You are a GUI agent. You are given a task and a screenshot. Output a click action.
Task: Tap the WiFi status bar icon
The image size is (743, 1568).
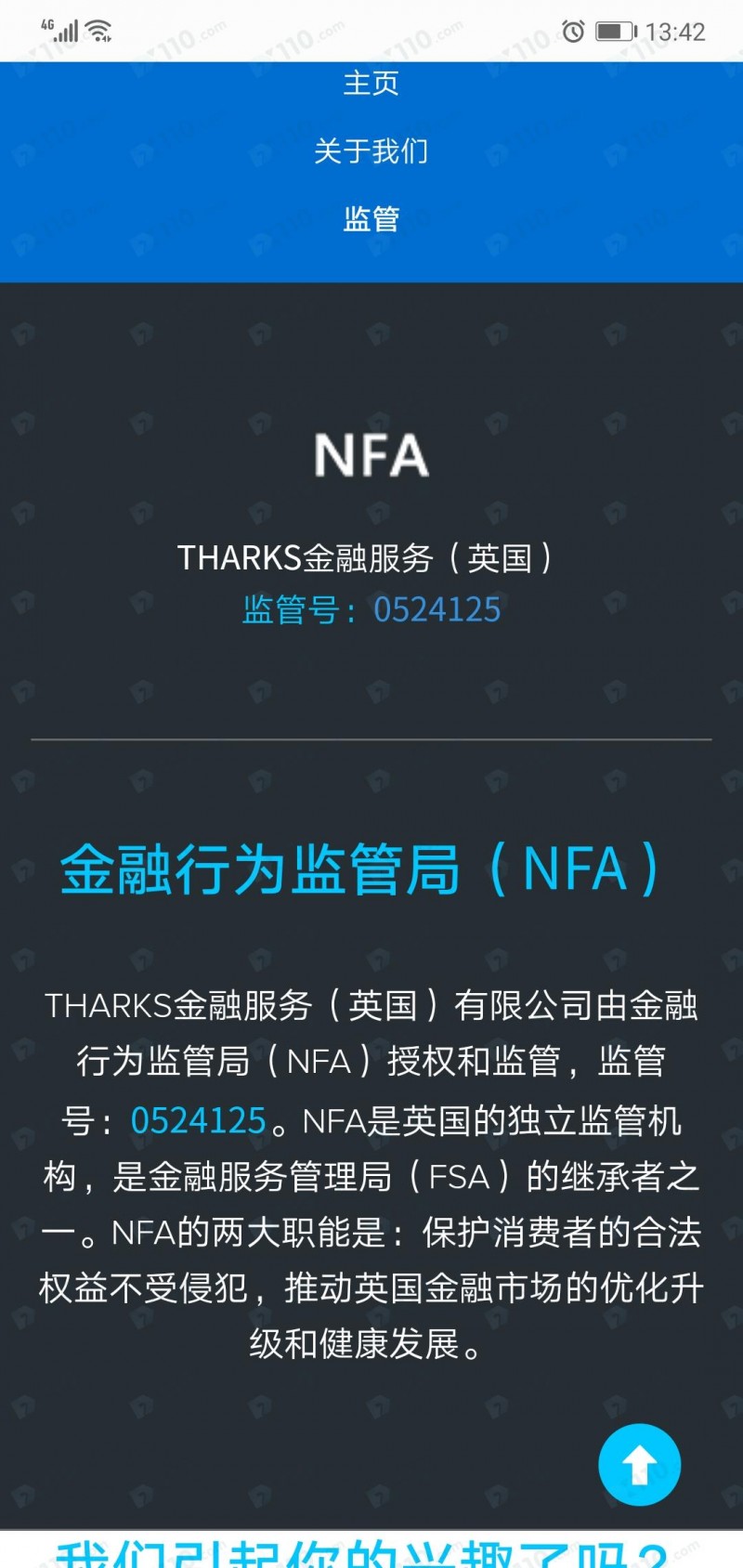(97, 28)
